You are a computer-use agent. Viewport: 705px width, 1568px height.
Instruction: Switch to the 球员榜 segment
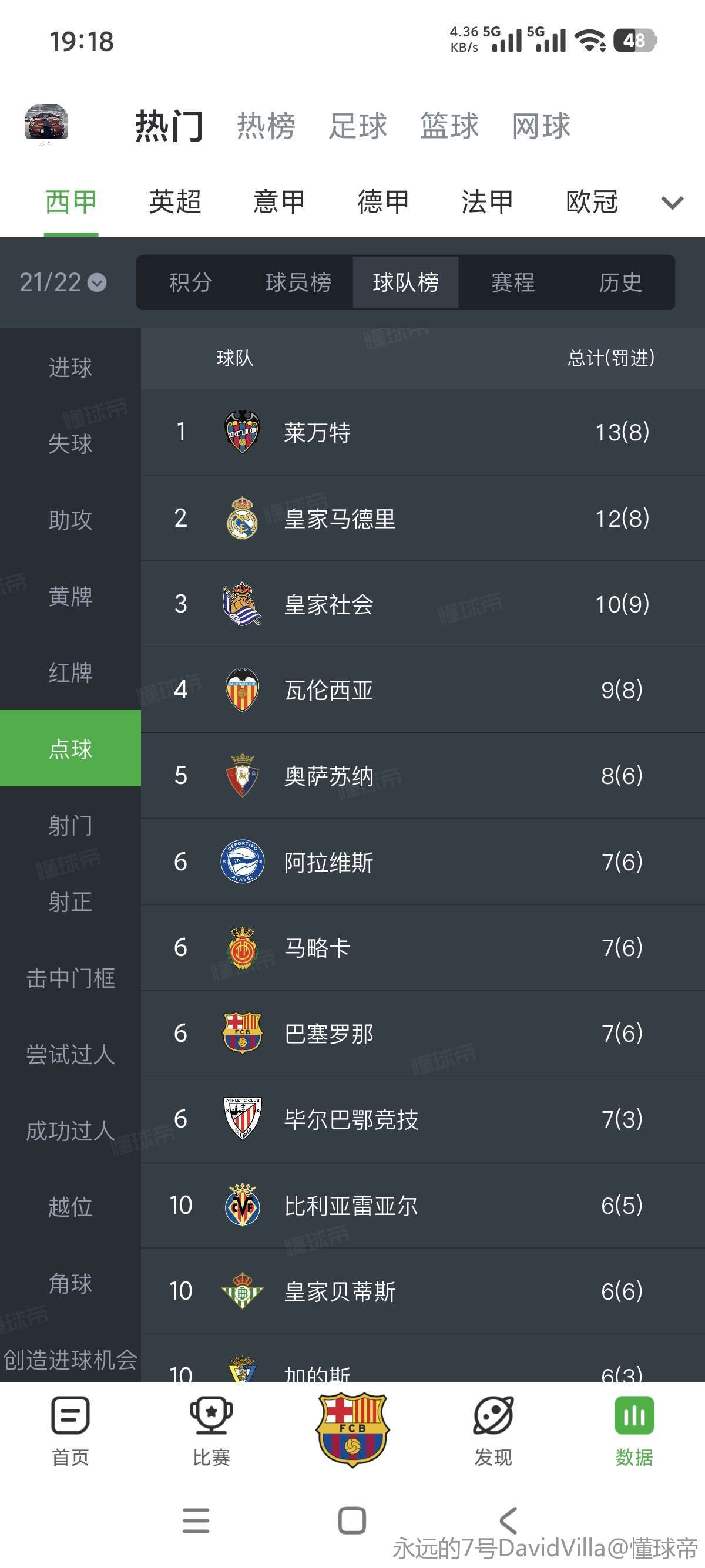tap(298, 282)
